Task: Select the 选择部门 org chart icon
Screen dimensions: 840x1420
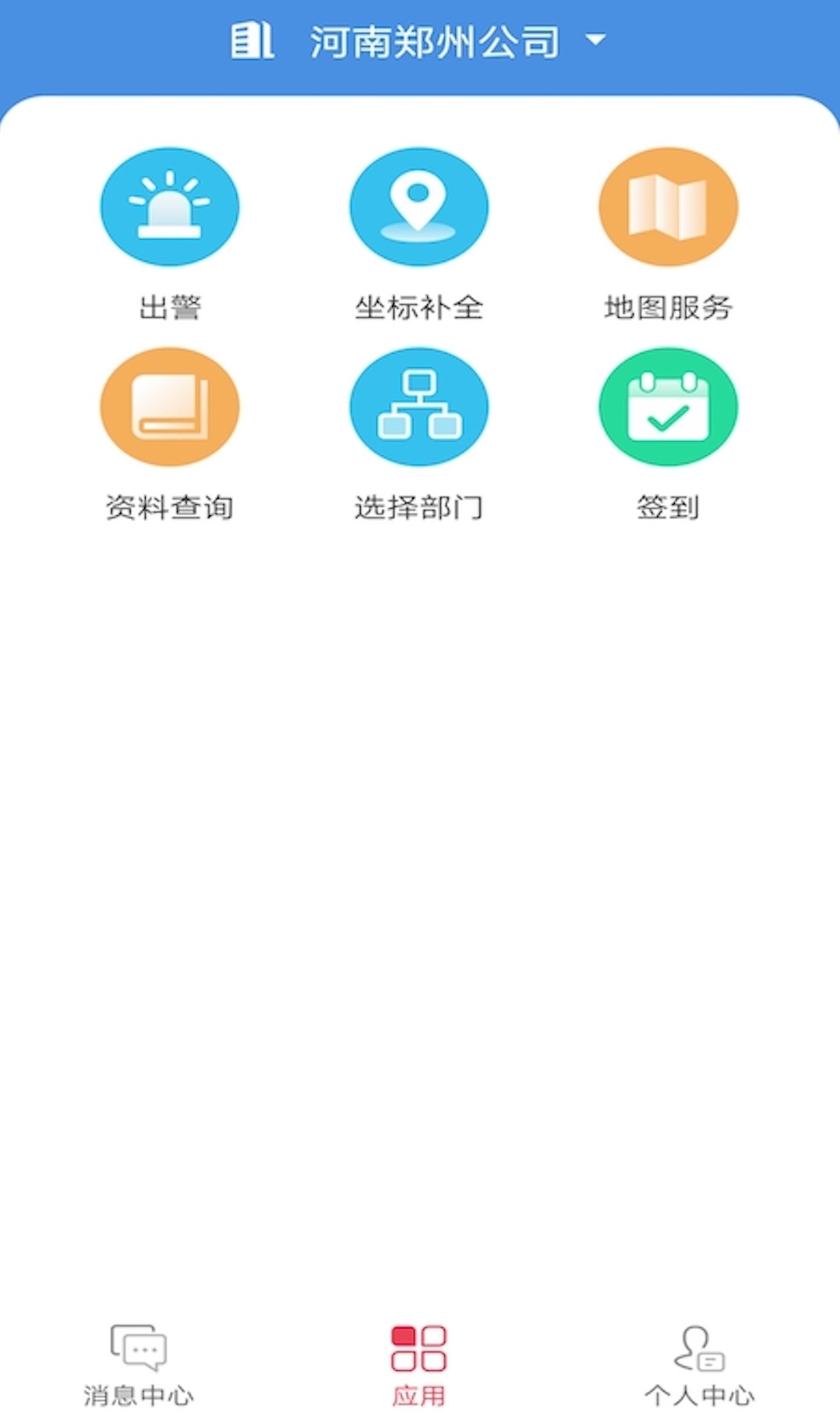Action: click(x=419, y=406)
